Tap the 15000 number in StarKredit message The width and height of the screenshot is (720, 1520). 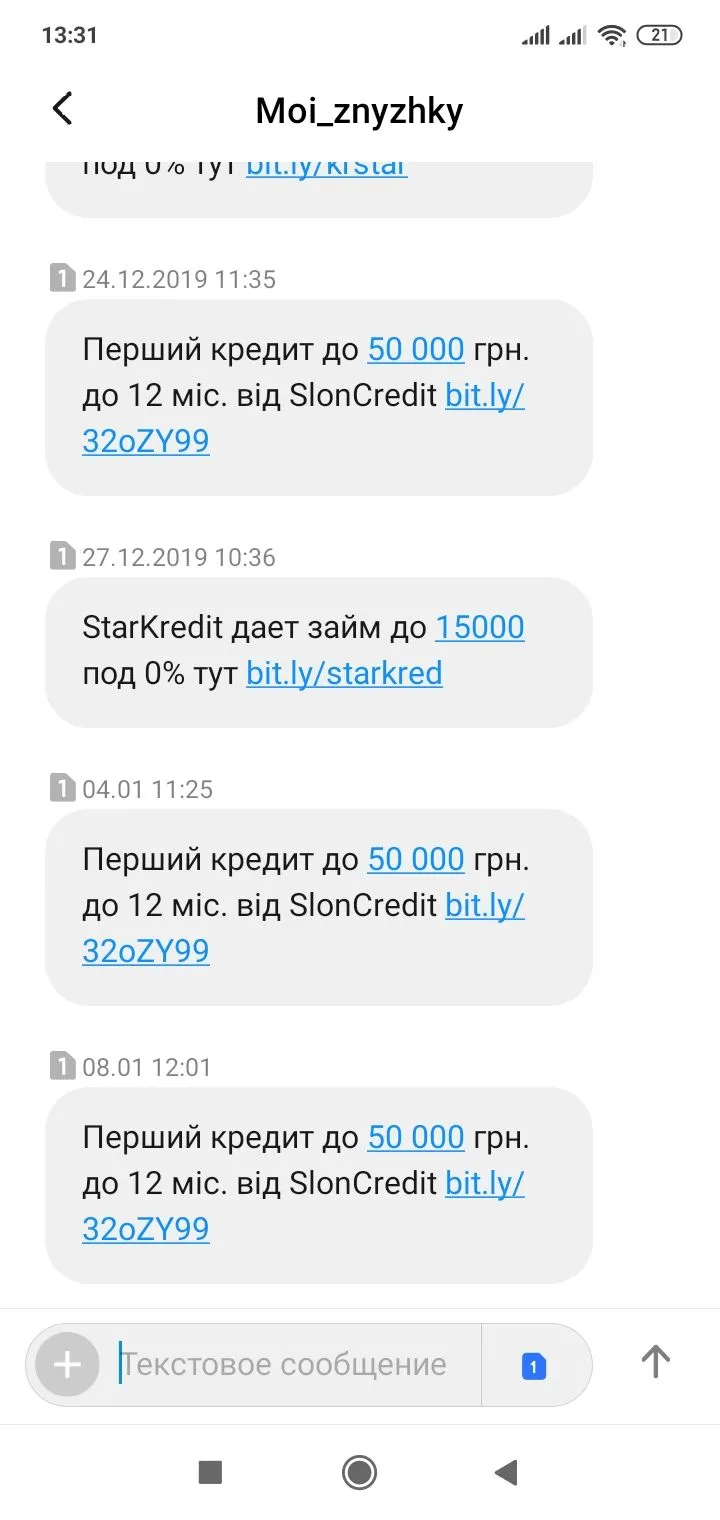(x=479, y=628)
